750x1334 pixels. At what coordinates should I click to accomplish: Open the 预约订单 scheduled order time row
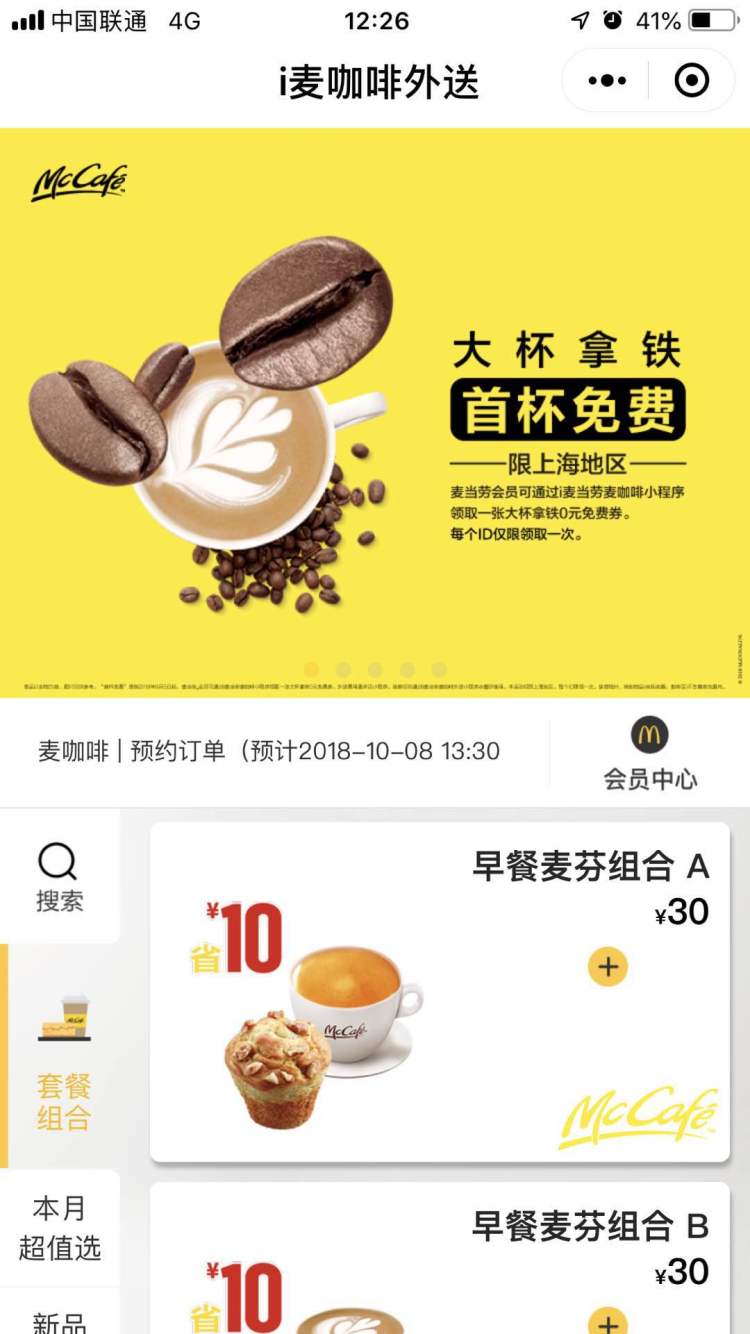click(270, 751)
